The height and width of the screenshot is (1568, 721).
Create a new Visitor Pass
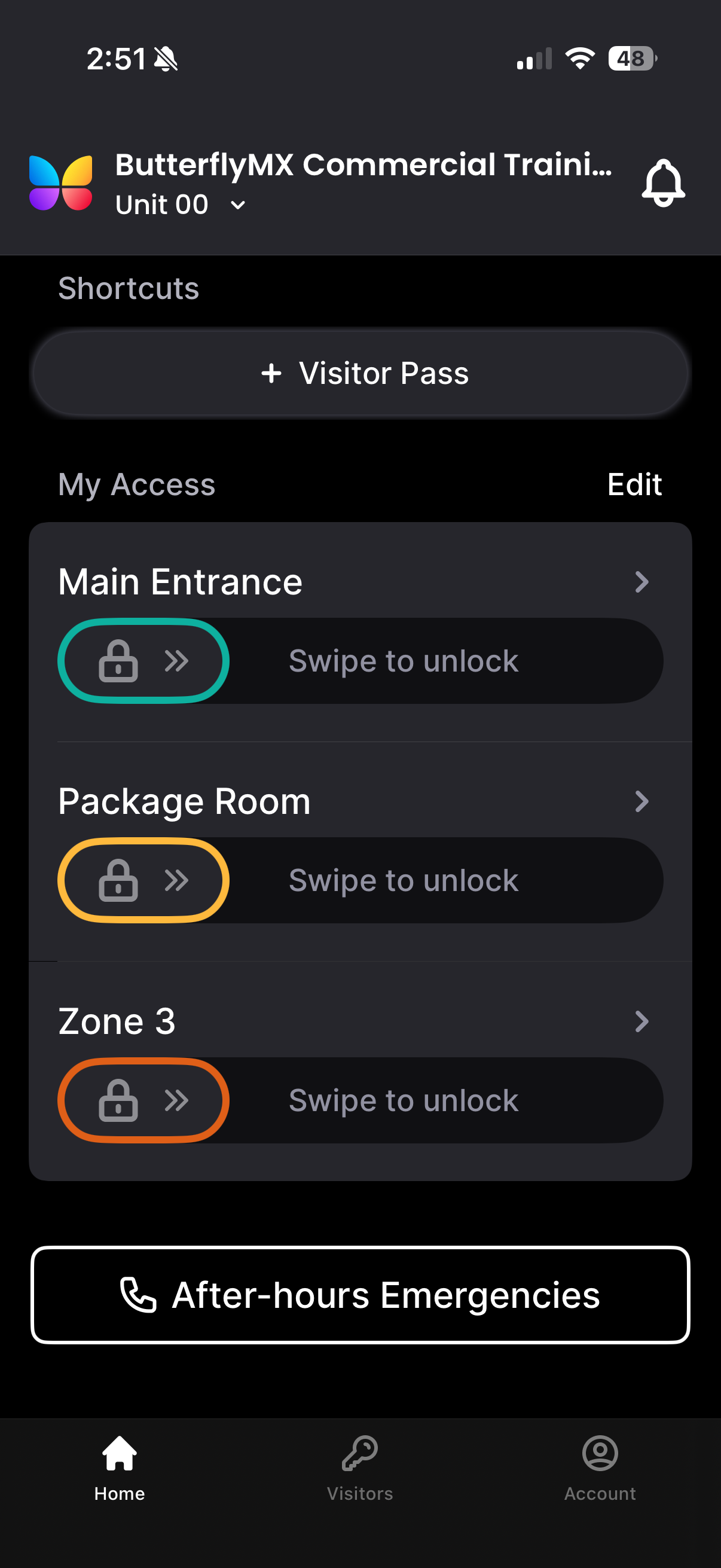tap(360, 373)
